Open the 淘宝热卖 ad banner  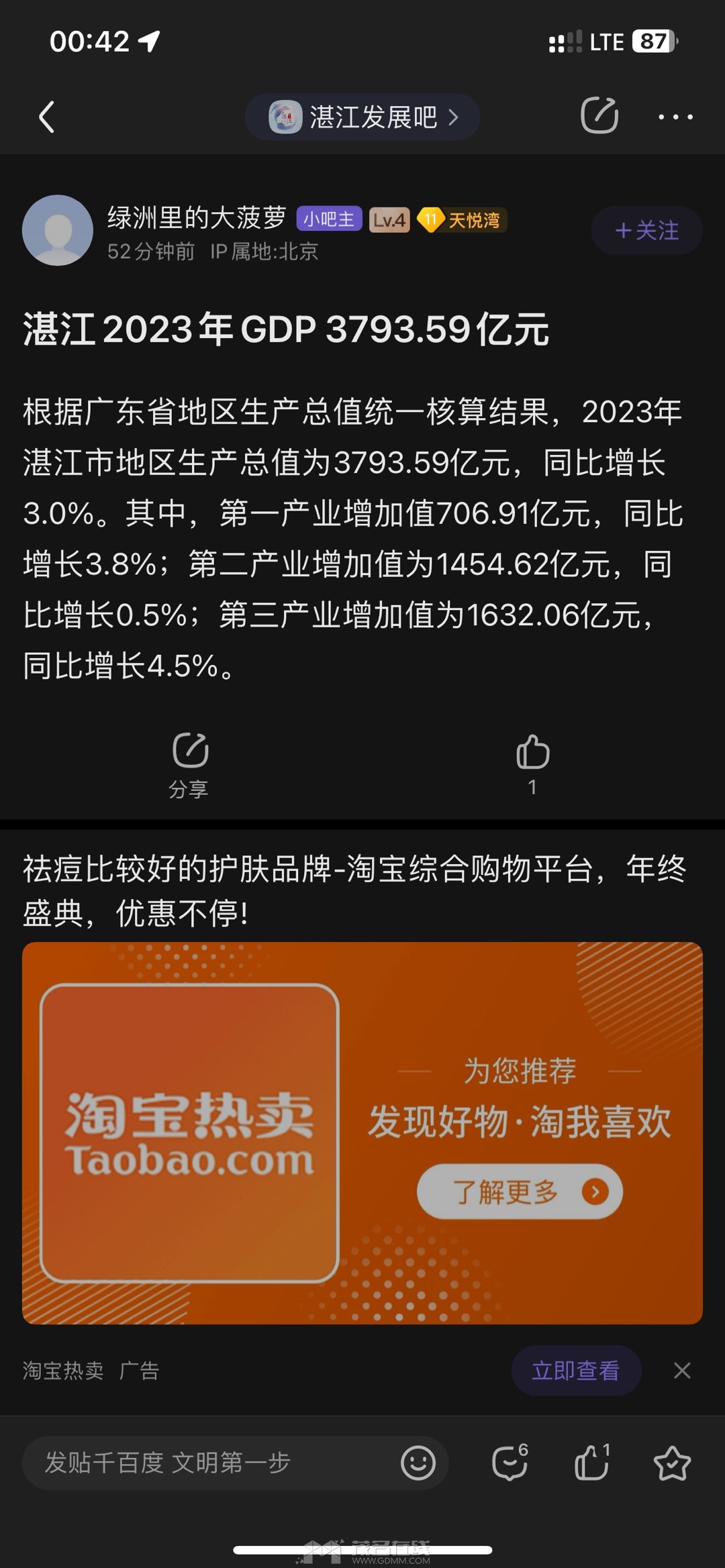coord(362,1133)
